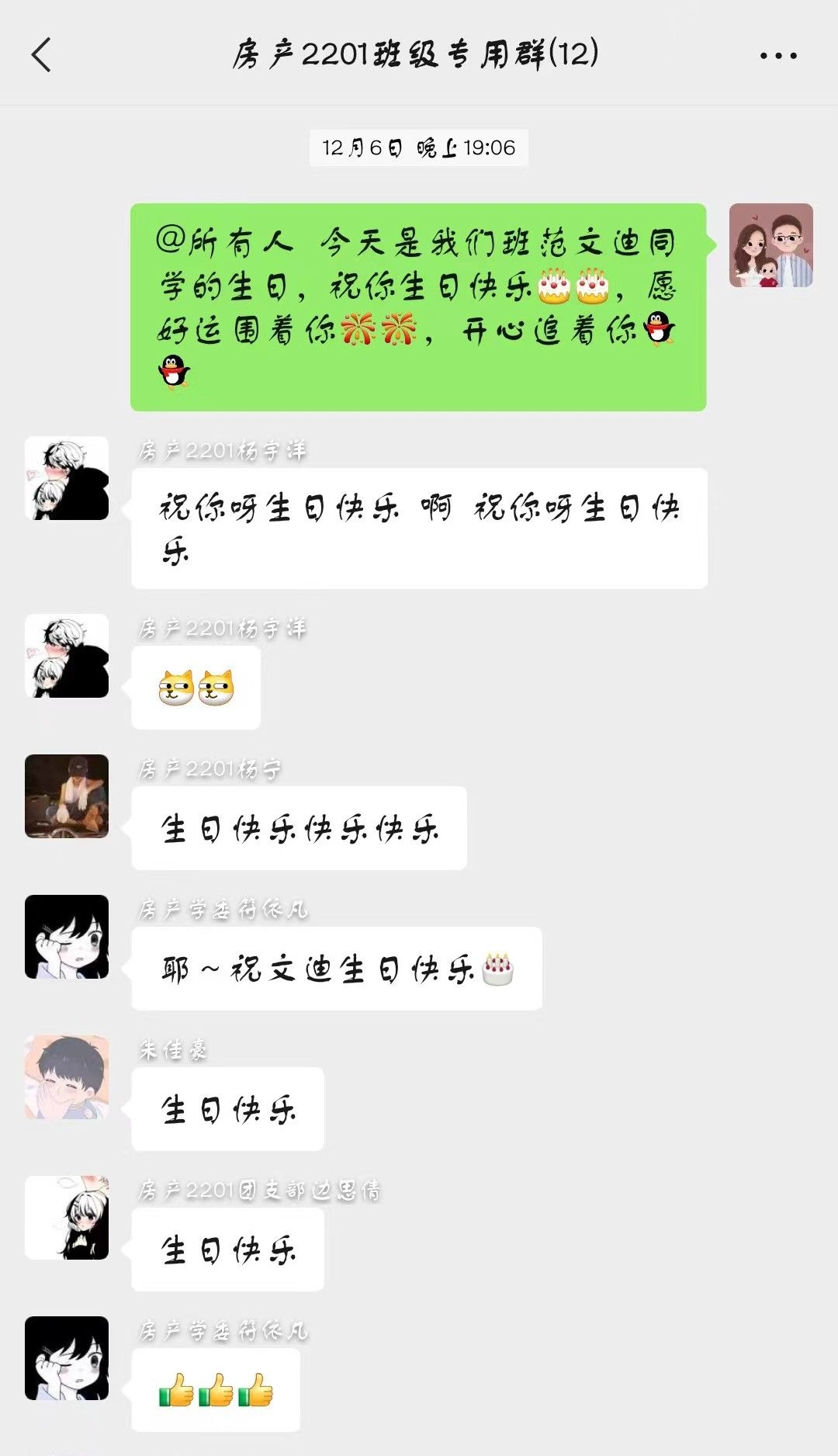Open my own avatar beside the green message
838x1456 pixels.
coord(770,245)
